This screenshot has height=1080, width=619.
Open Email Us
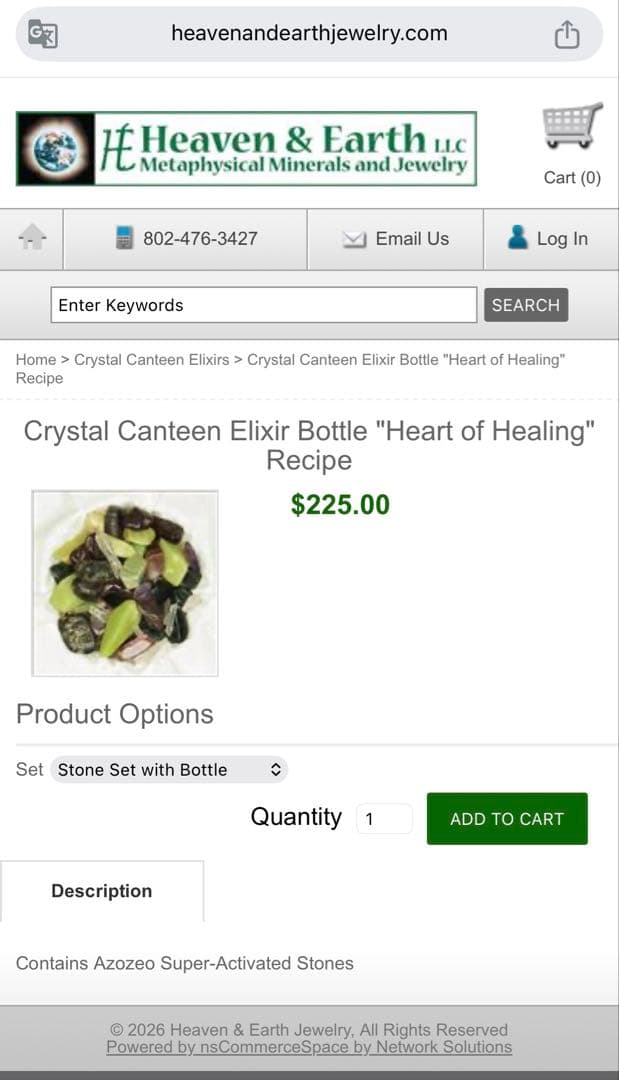396,239
